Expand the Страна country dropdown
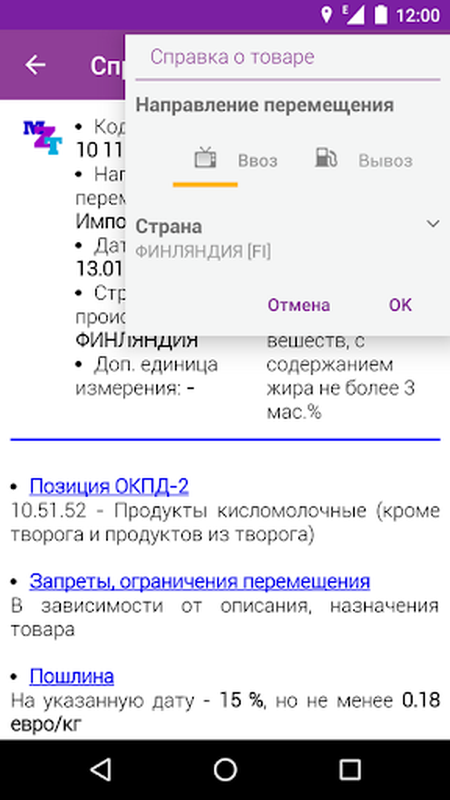The height and width of the screenshot is (800, 450). pos(287,238)
